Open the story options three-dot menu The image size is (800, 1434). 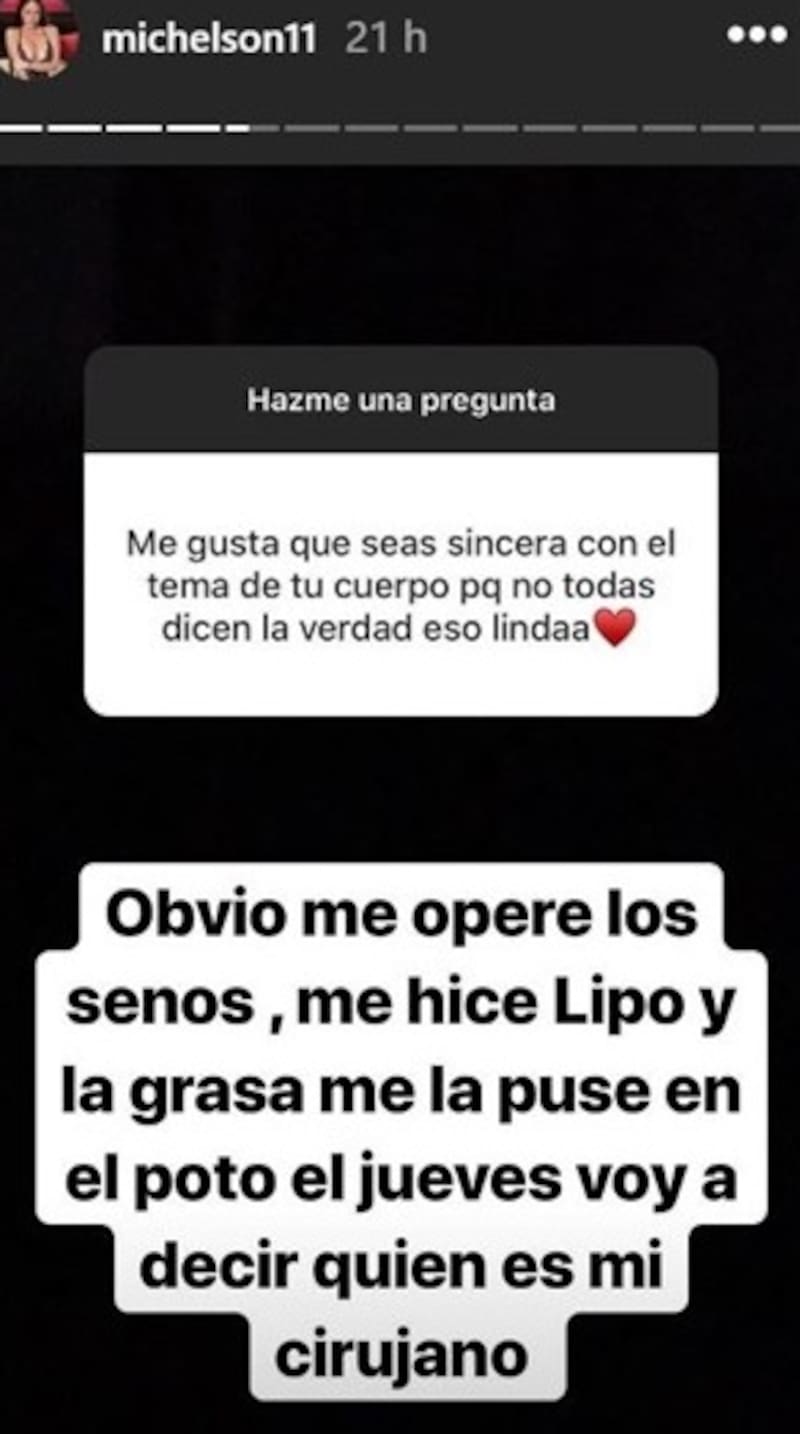757,36
